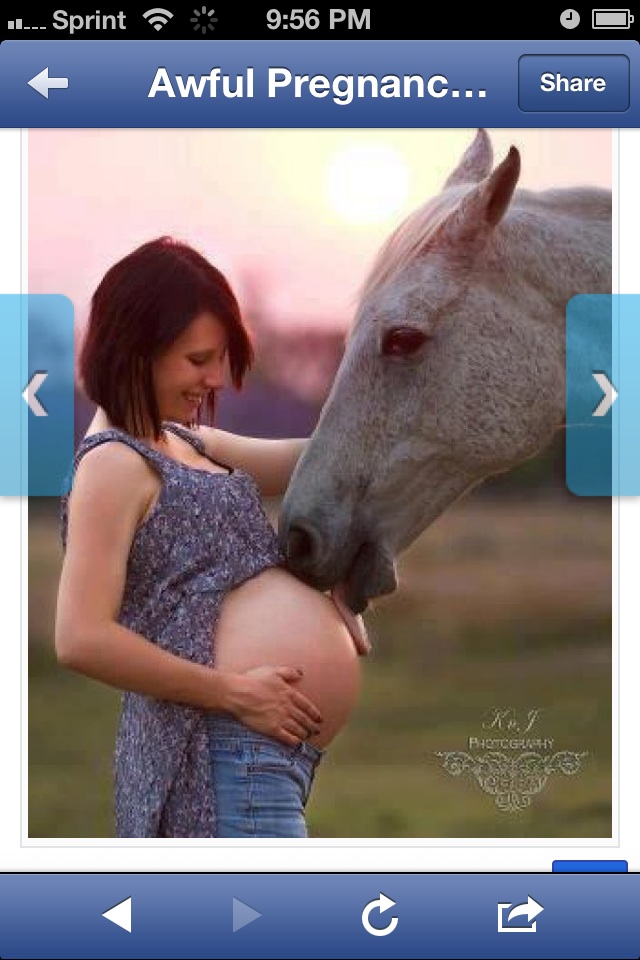Go back using the top-left arrow
The height and width of the screenshot is (960, 640).
(47, 84)
